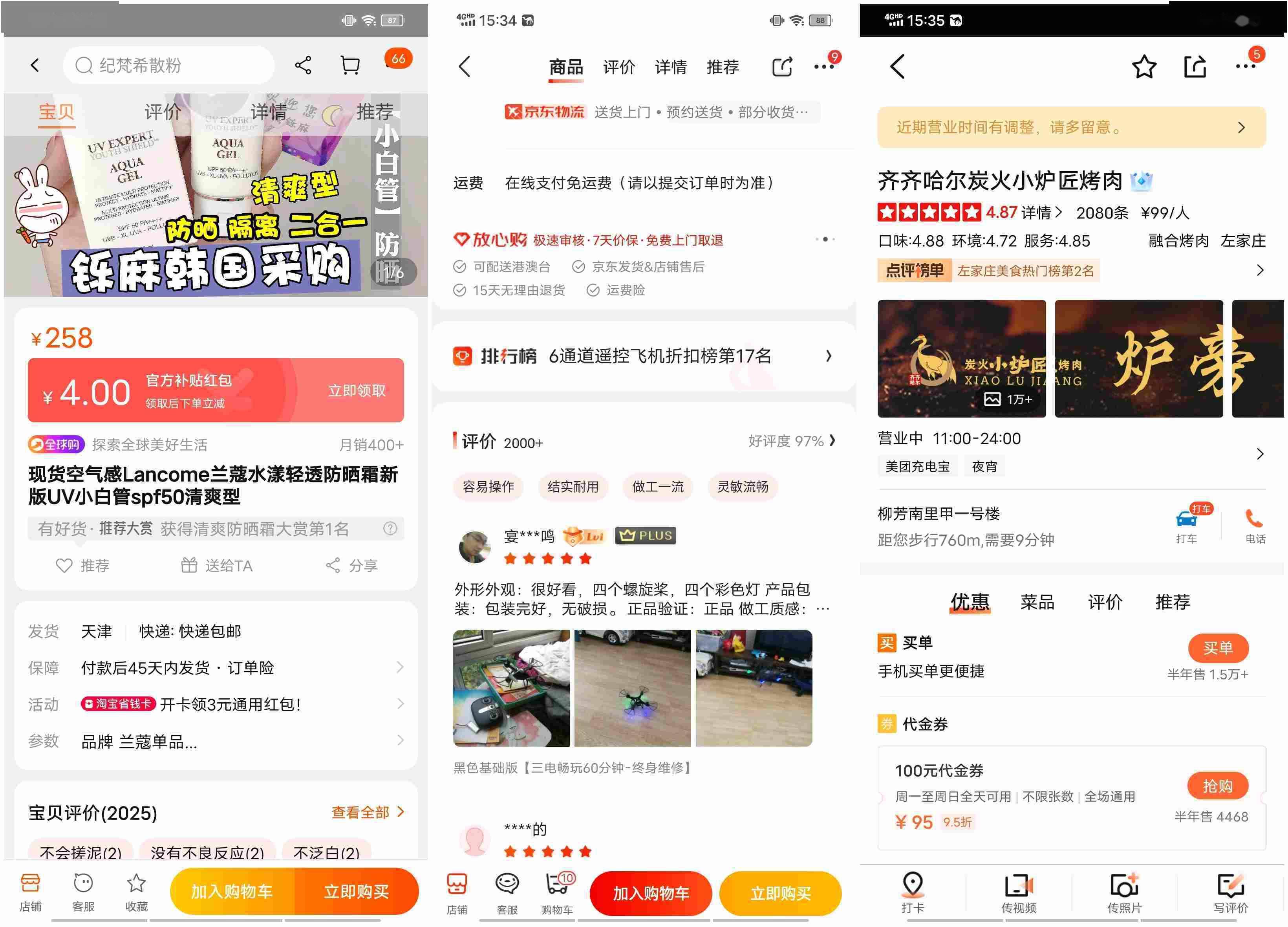This screenshot has width=1288, height=927.
Task: Switch to the 菜品 tab
Action: 1037,601
